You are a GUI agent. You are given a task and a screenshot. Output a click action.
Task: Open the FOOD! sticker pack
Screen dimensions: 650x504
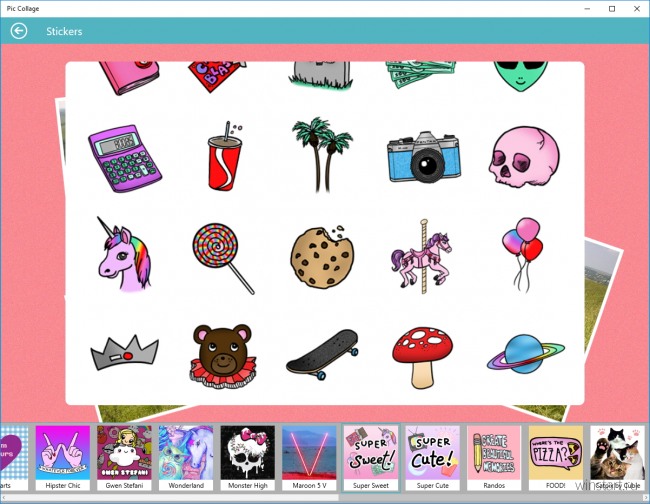click(556, 457)
